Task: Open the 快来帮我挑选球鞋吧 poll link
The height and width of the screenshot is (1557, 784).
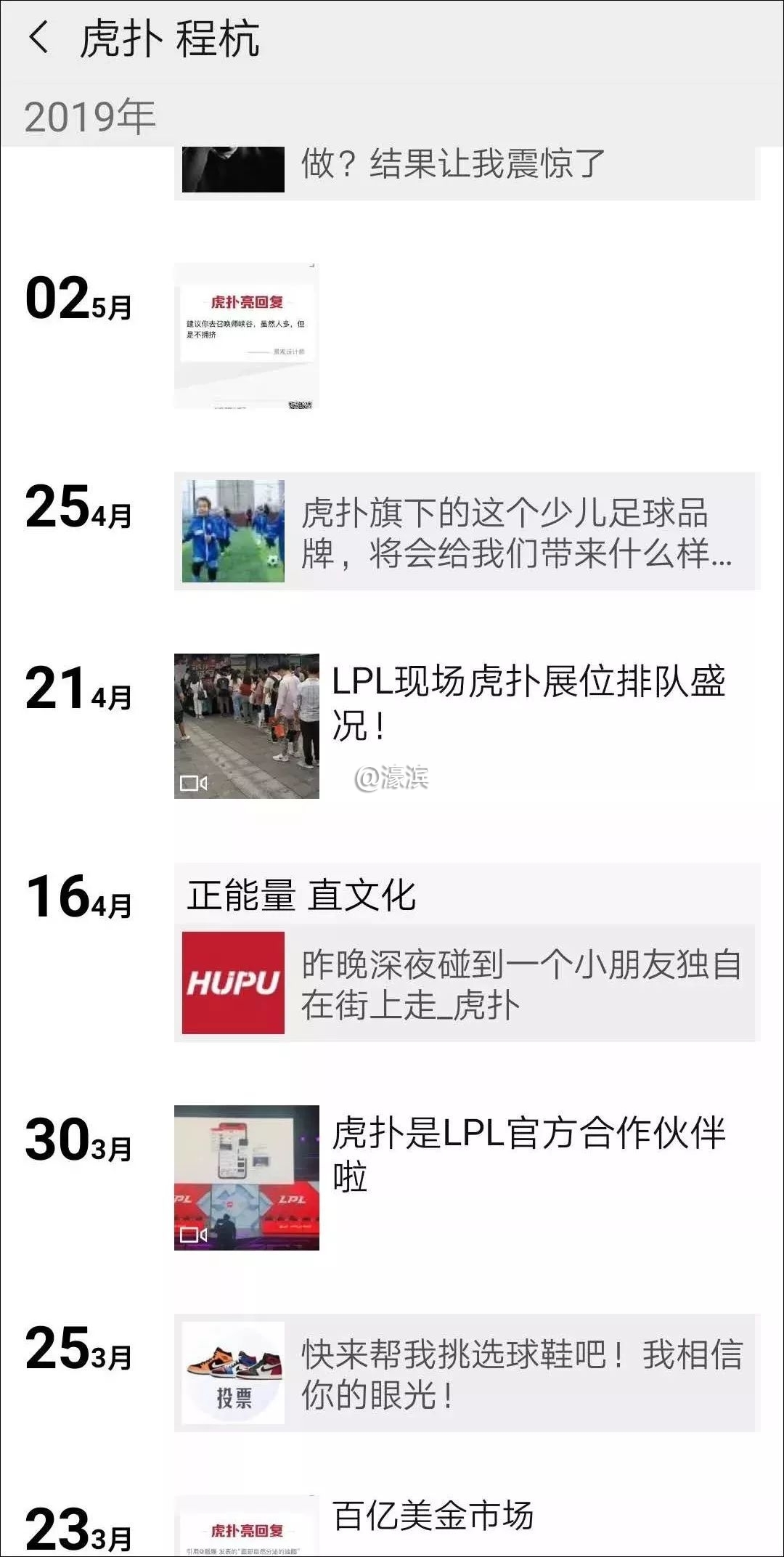Action: 466,1373
